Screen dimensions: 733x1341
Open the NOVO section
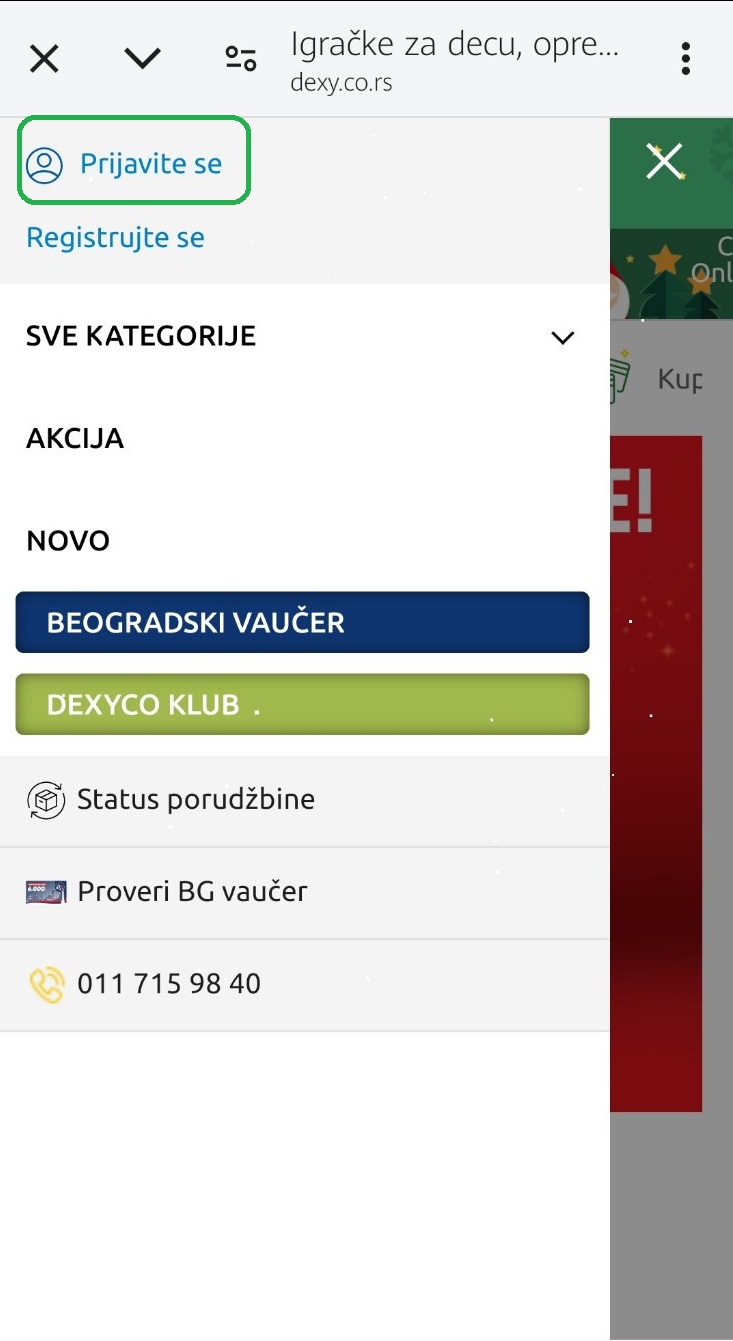pos(68,541)
